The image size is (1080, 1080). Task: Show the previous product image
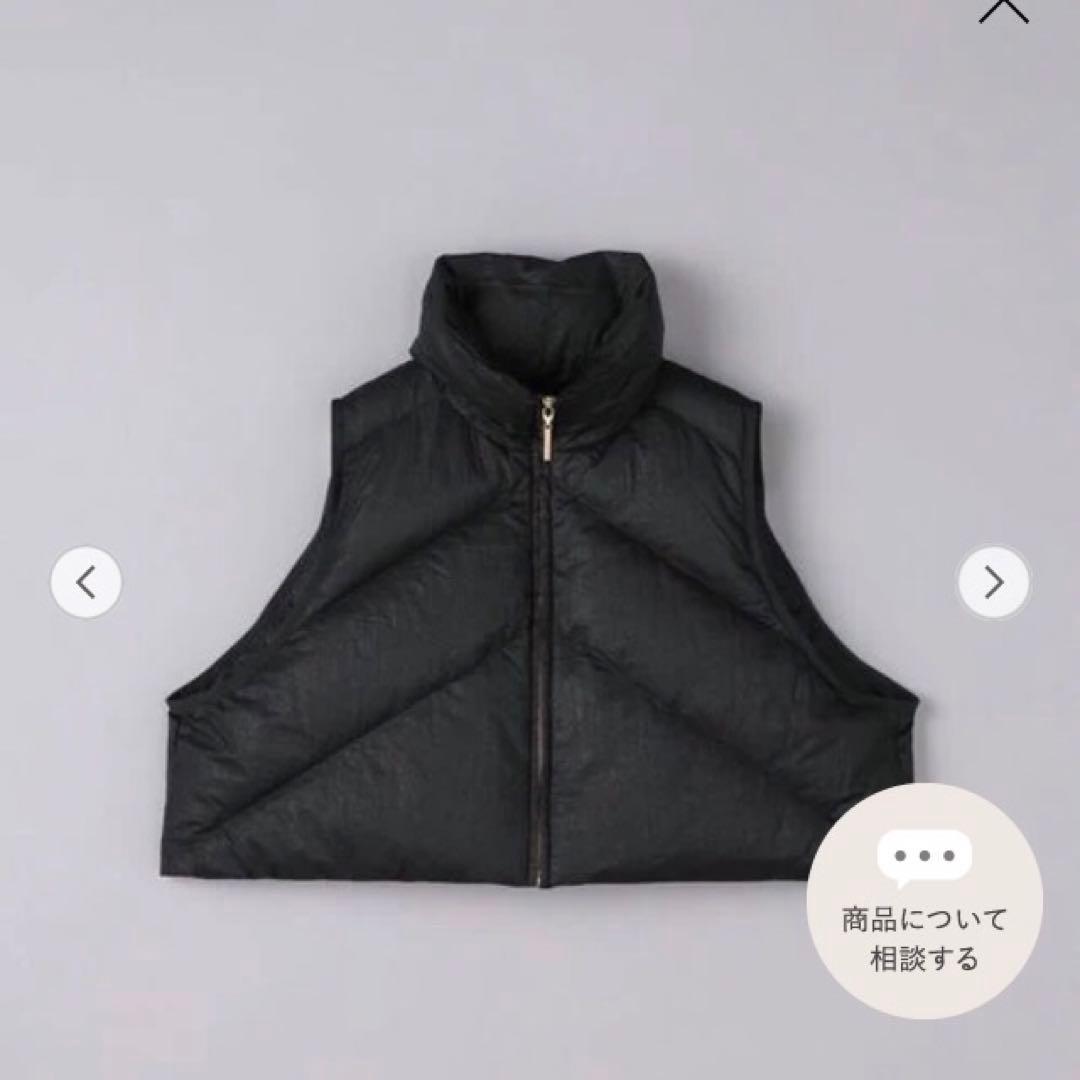click(86, 582)
